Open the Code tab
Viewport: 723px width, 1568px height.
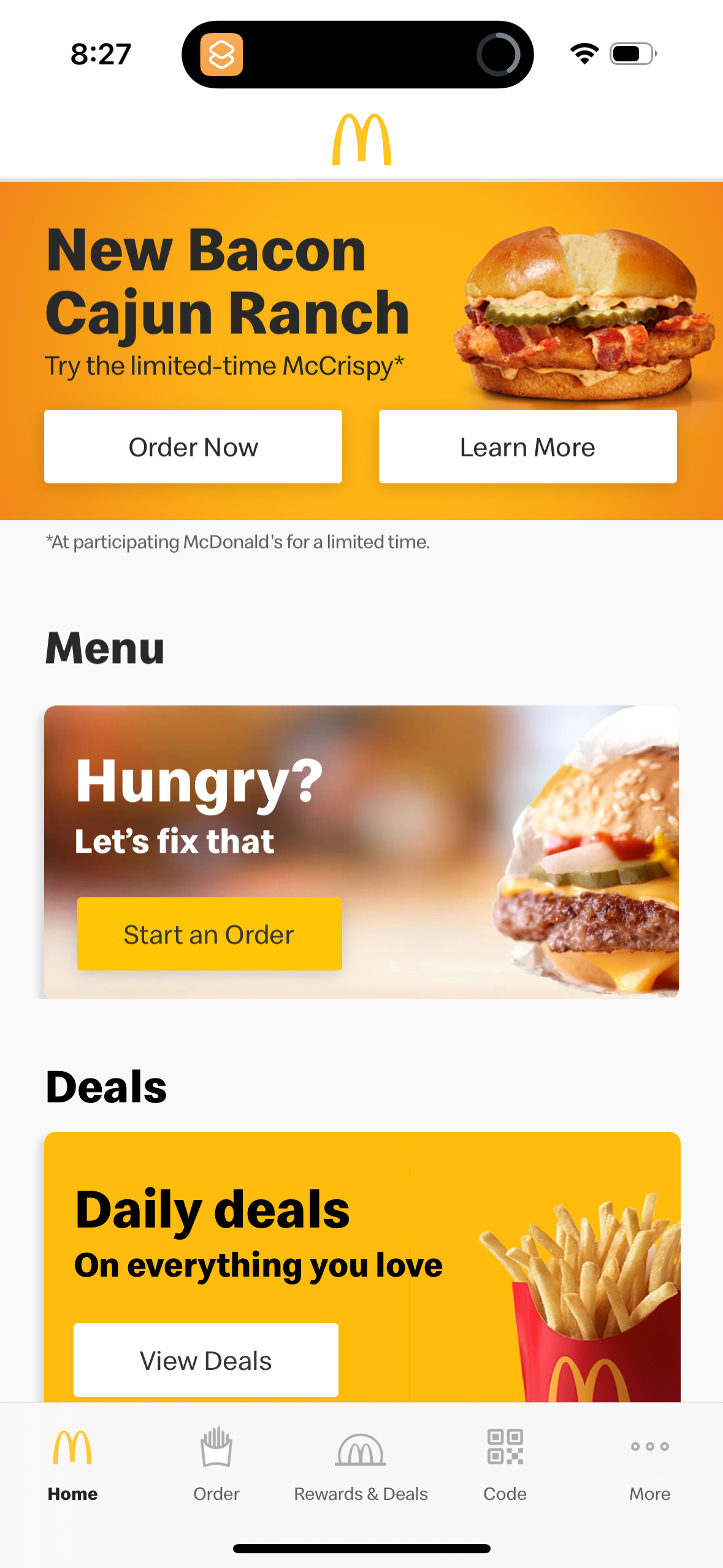click(505, 1464)
